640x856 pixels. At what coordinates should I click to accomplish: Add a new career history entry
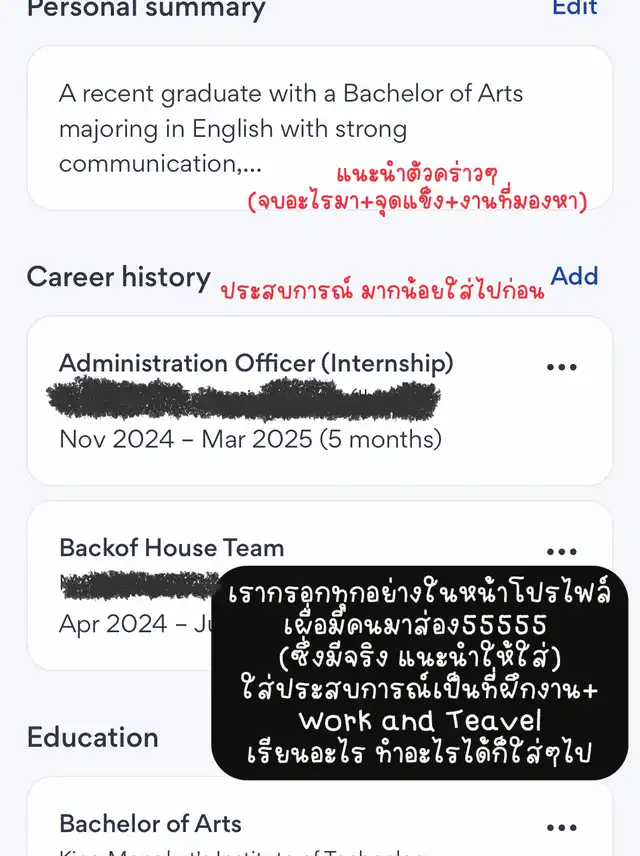(x=574, y=276)
